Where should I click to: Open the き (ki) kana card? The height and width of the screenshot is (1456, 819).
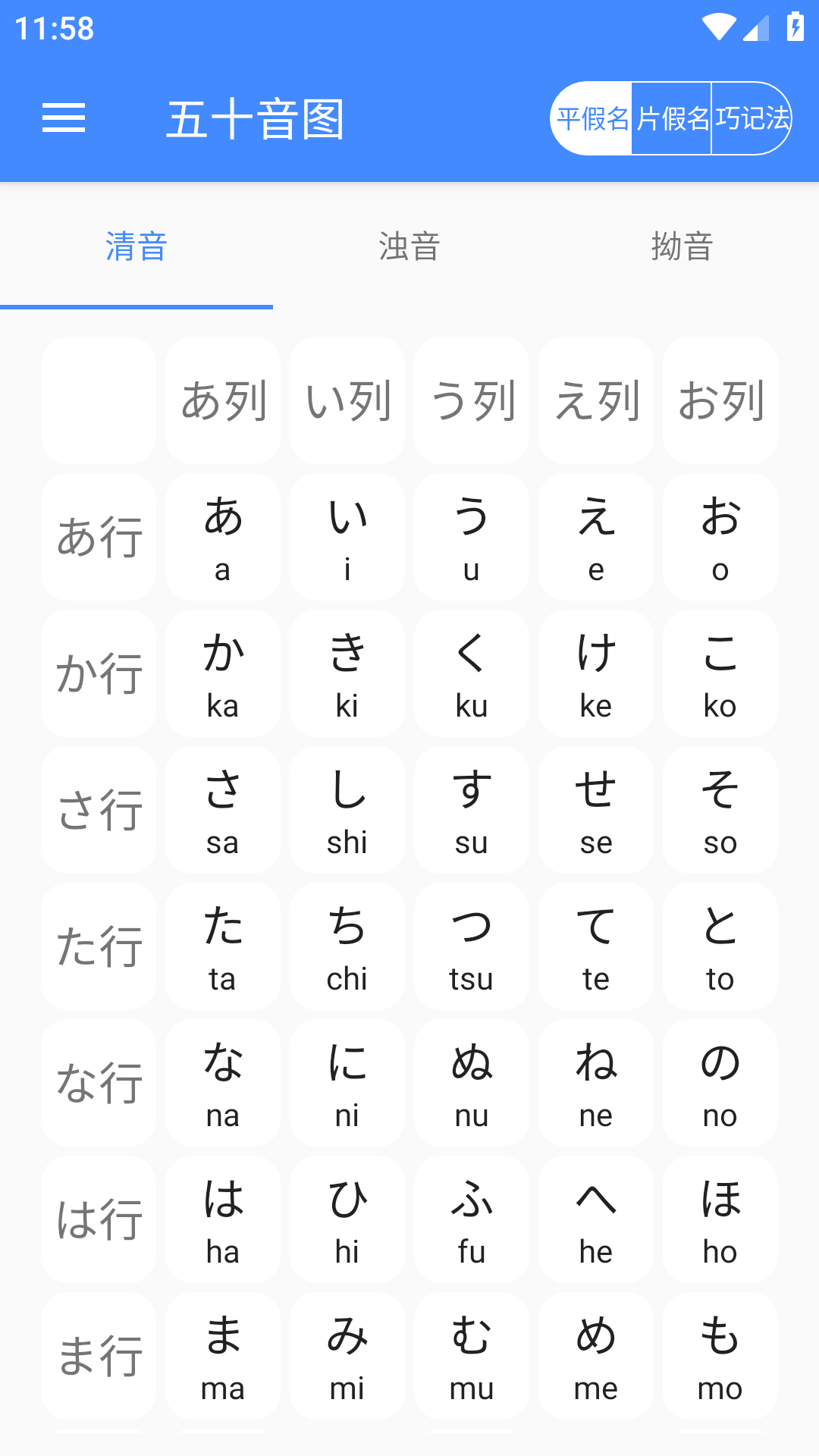(x=347, y=673)
